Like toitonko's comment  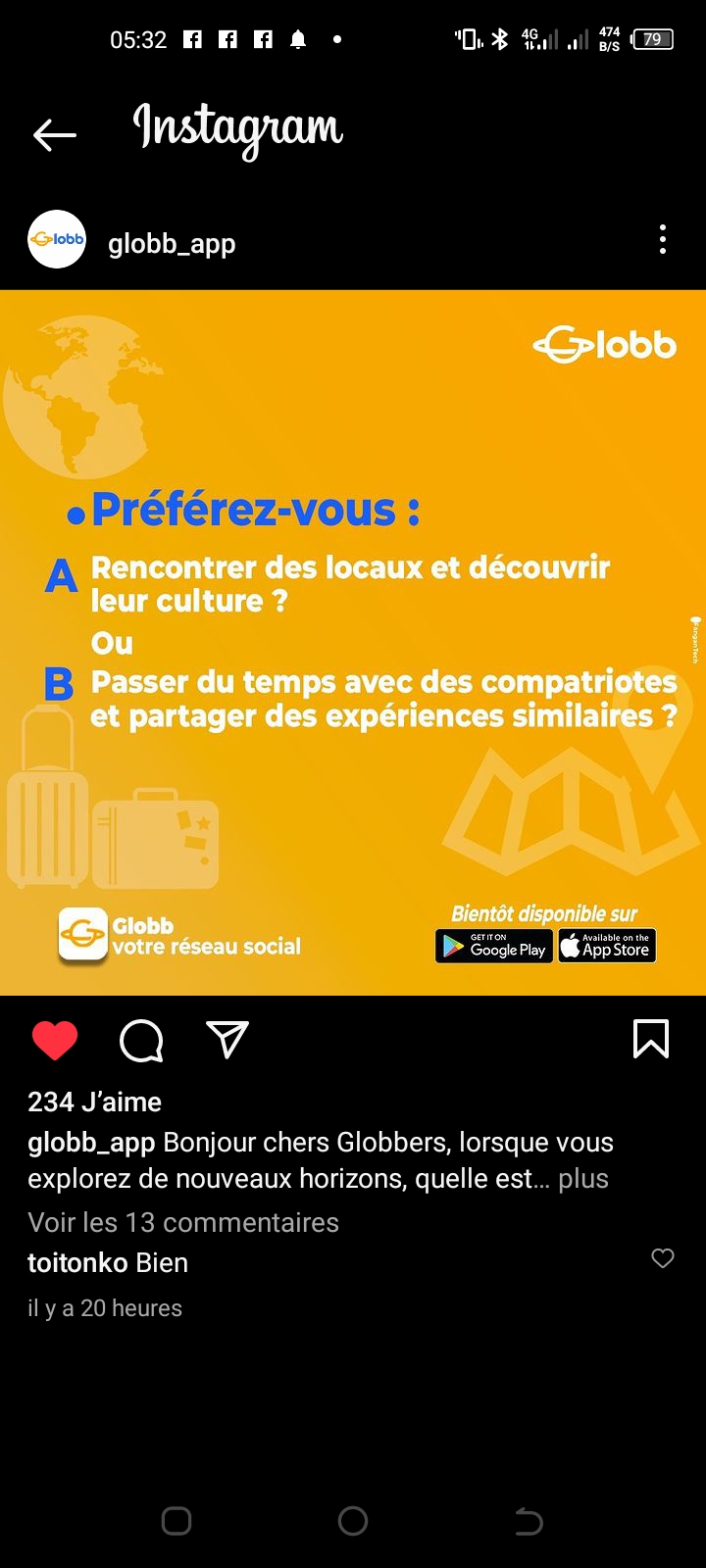(x=663, y=1258)
